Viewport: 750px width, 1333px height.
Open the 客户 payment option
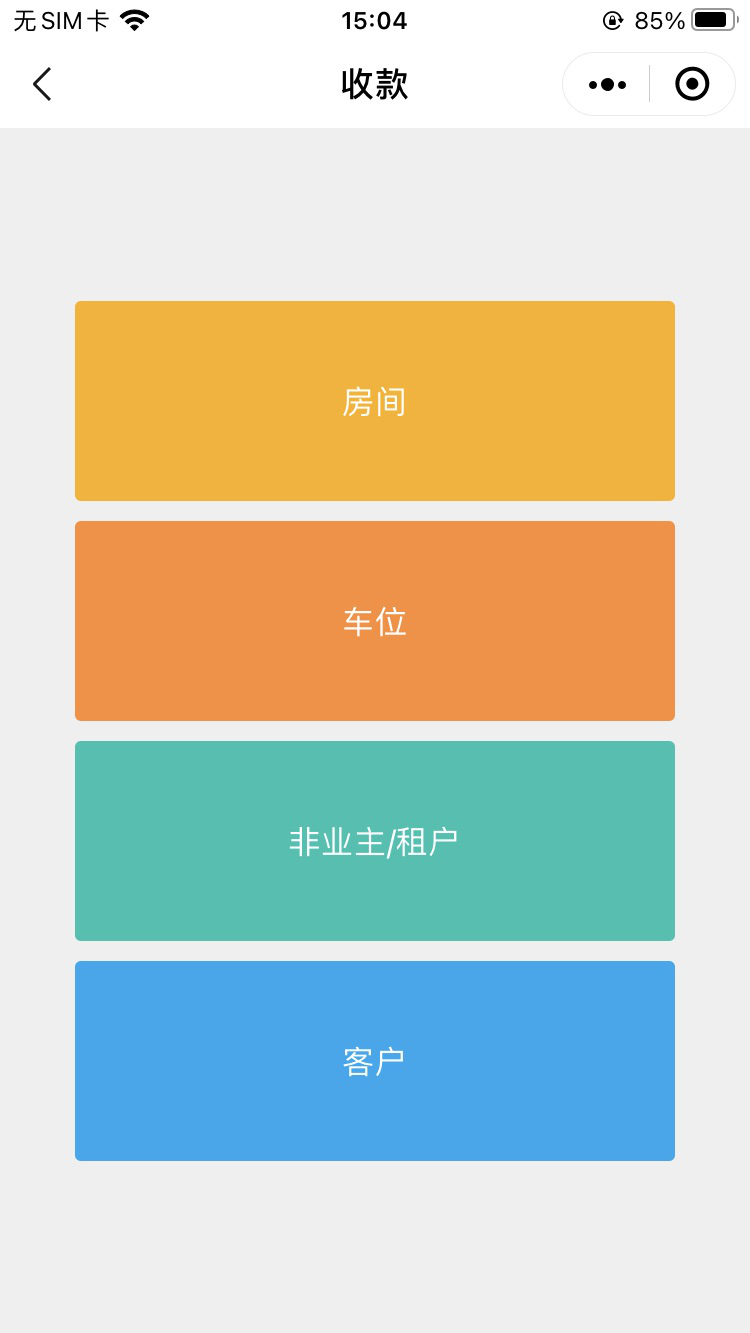[375, 1061]
